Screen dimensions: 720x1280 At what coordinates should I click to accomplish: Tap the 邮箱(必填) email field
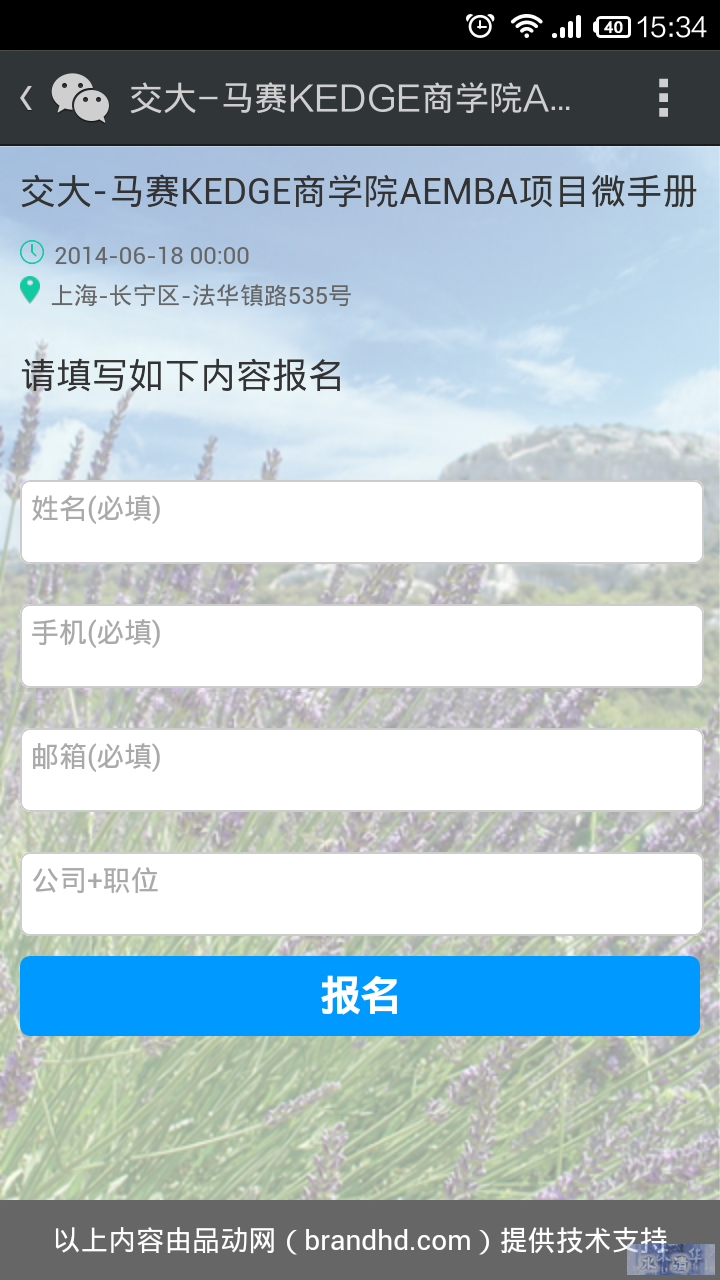click(361, 770)
